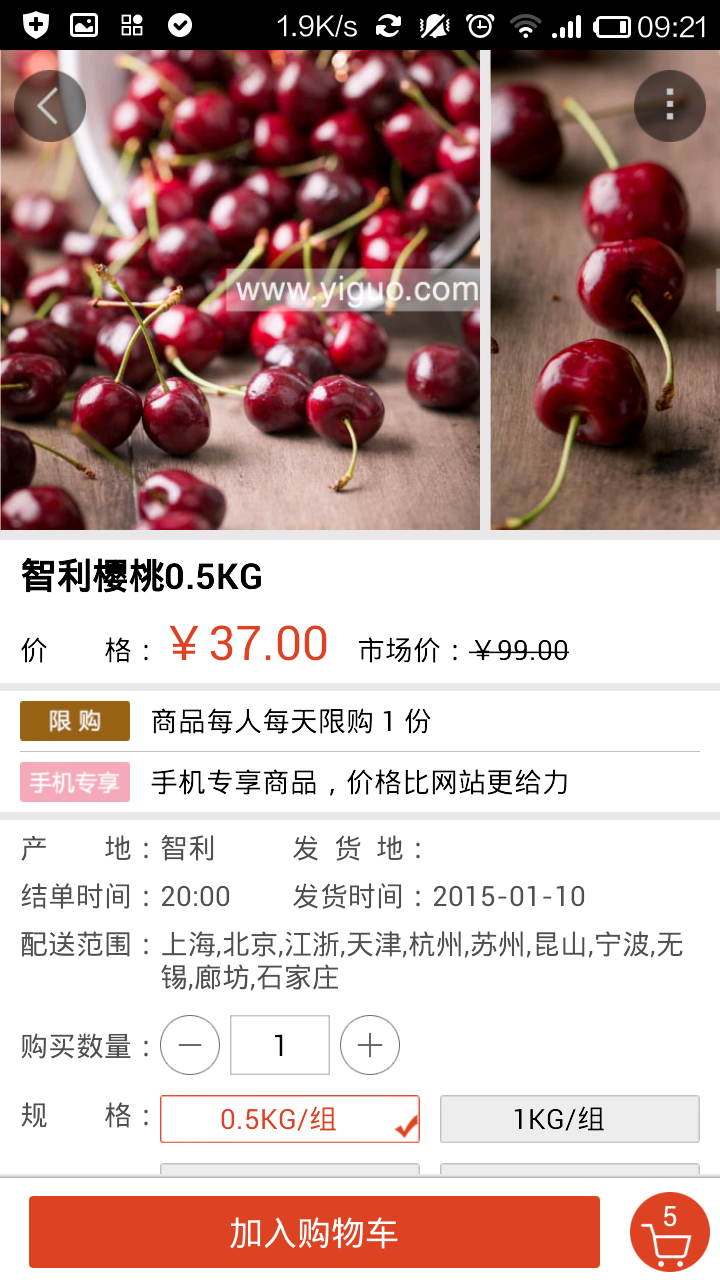Select the 0.5KG/组 specification
Screen dimensions: 720x1280
point(289,1119)
